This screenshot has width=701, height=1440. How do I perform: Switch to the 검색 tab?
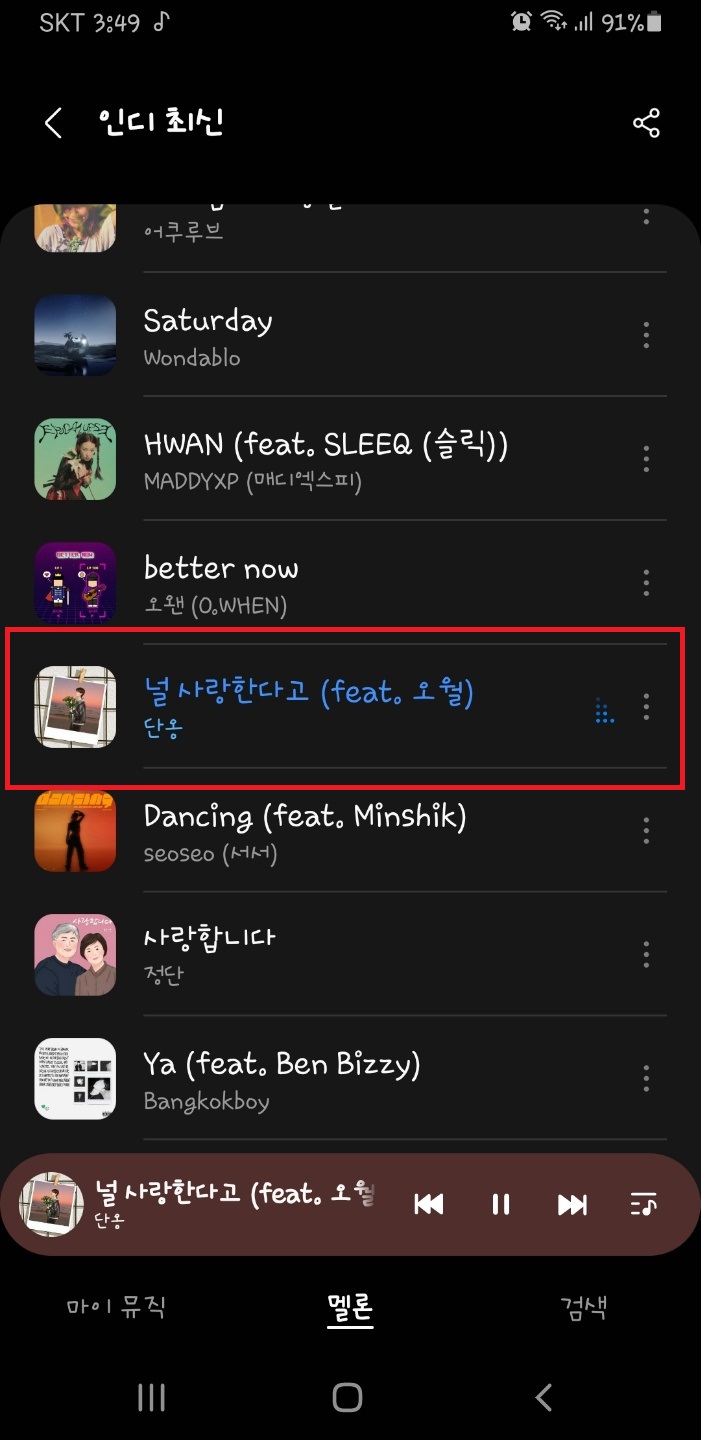coord(583,1307)
